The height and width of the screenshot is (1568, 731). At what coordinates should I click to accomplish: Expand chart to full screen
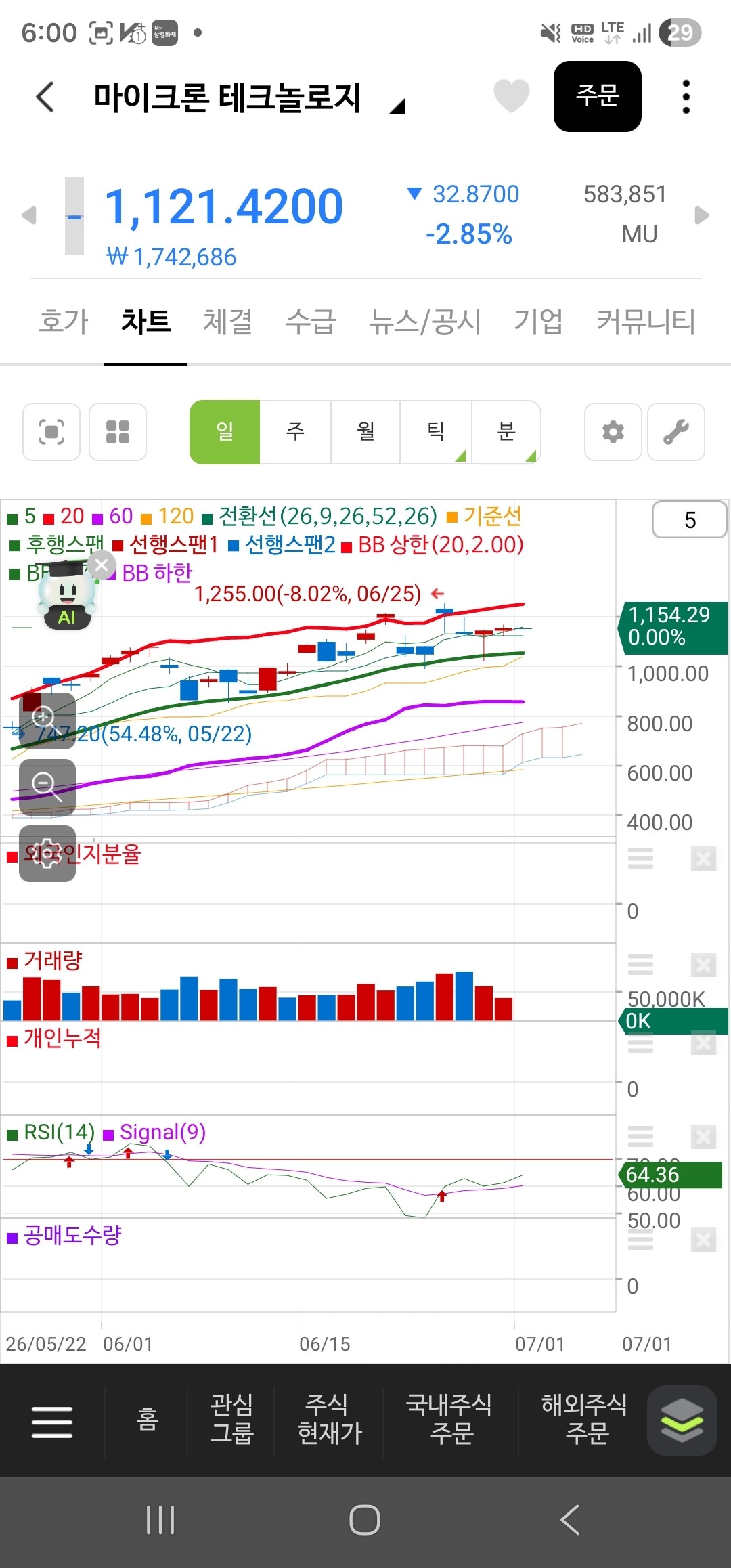(51, 432)
